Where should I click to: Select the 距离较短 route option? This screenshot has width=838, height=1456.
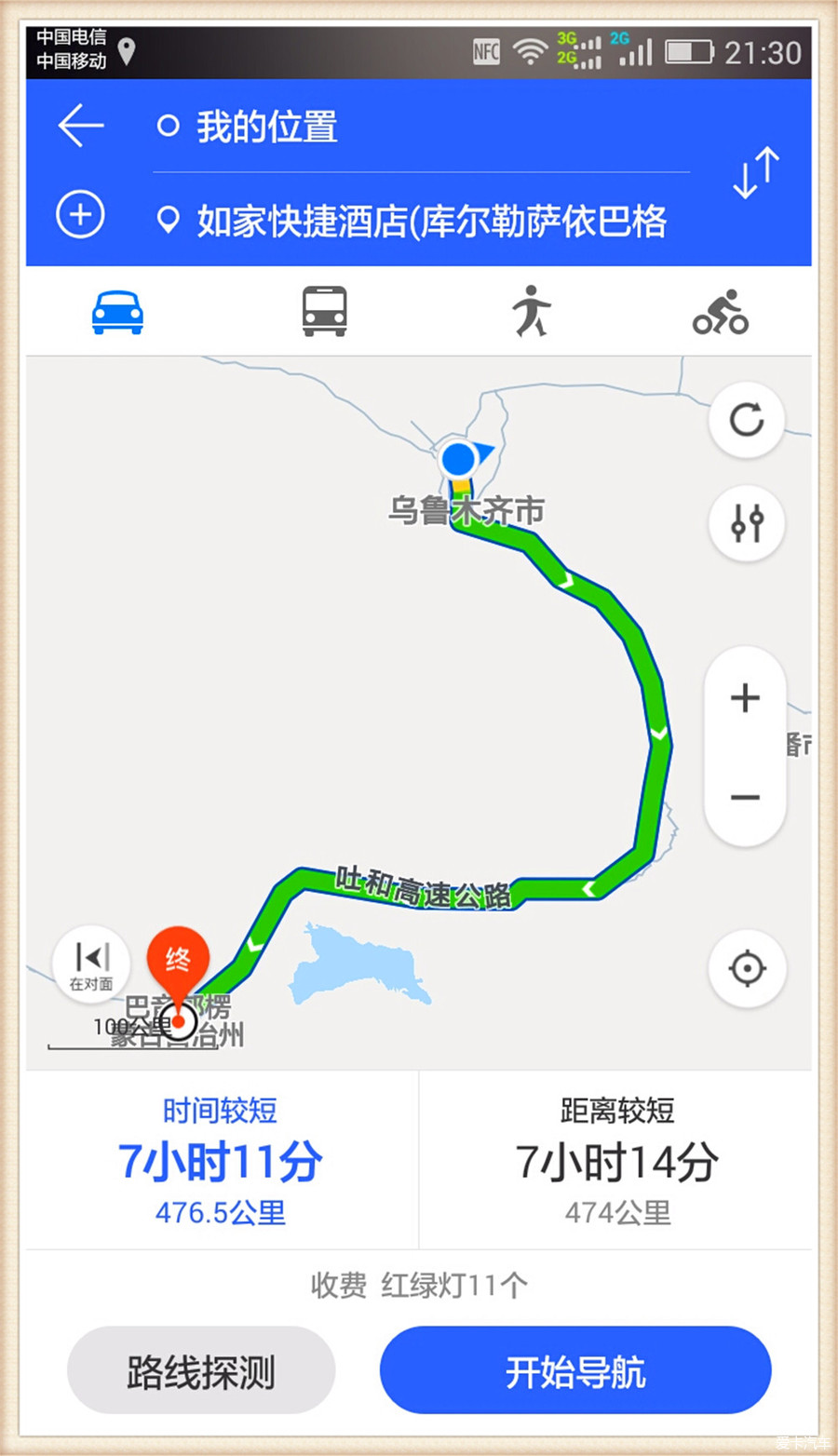616,1161
